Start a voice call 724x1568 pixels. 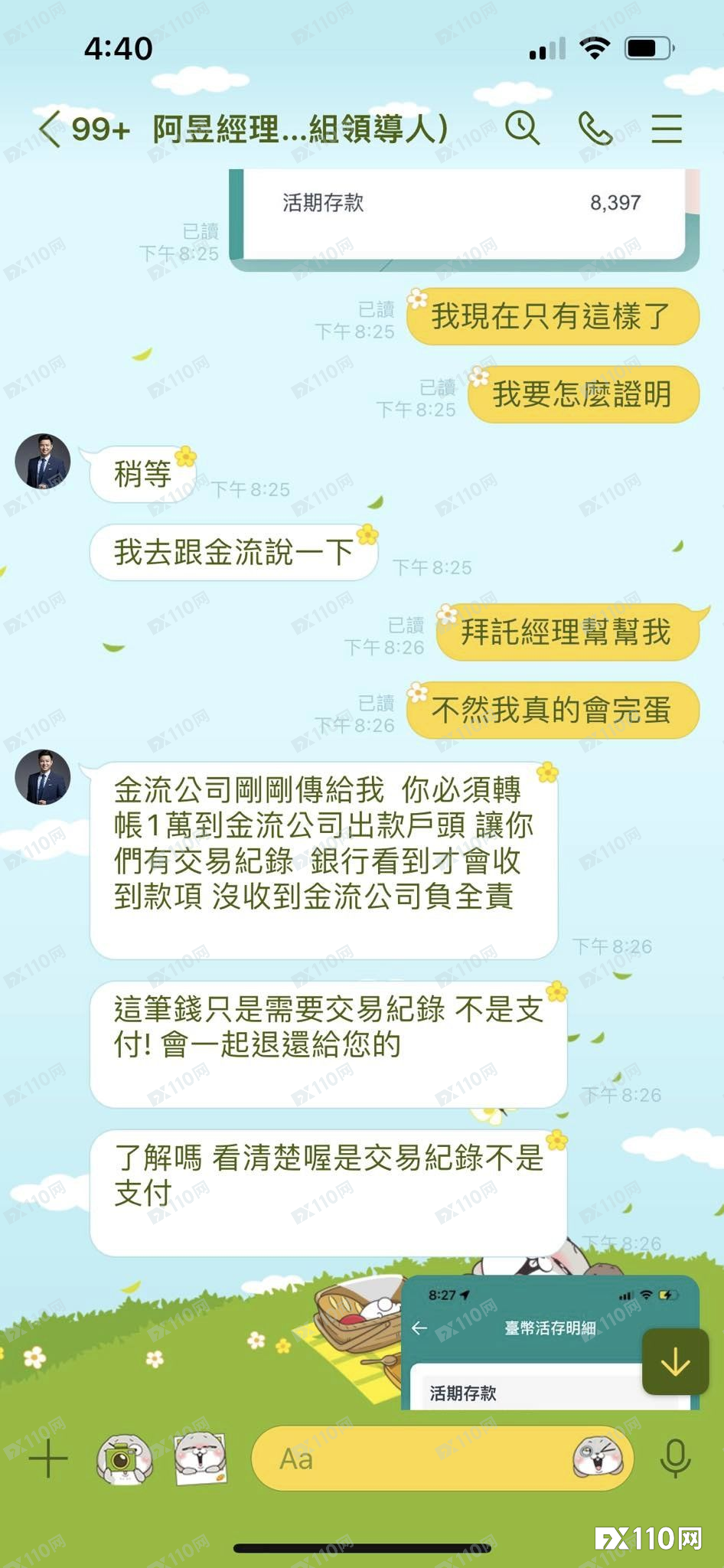(x=595, y=128)
